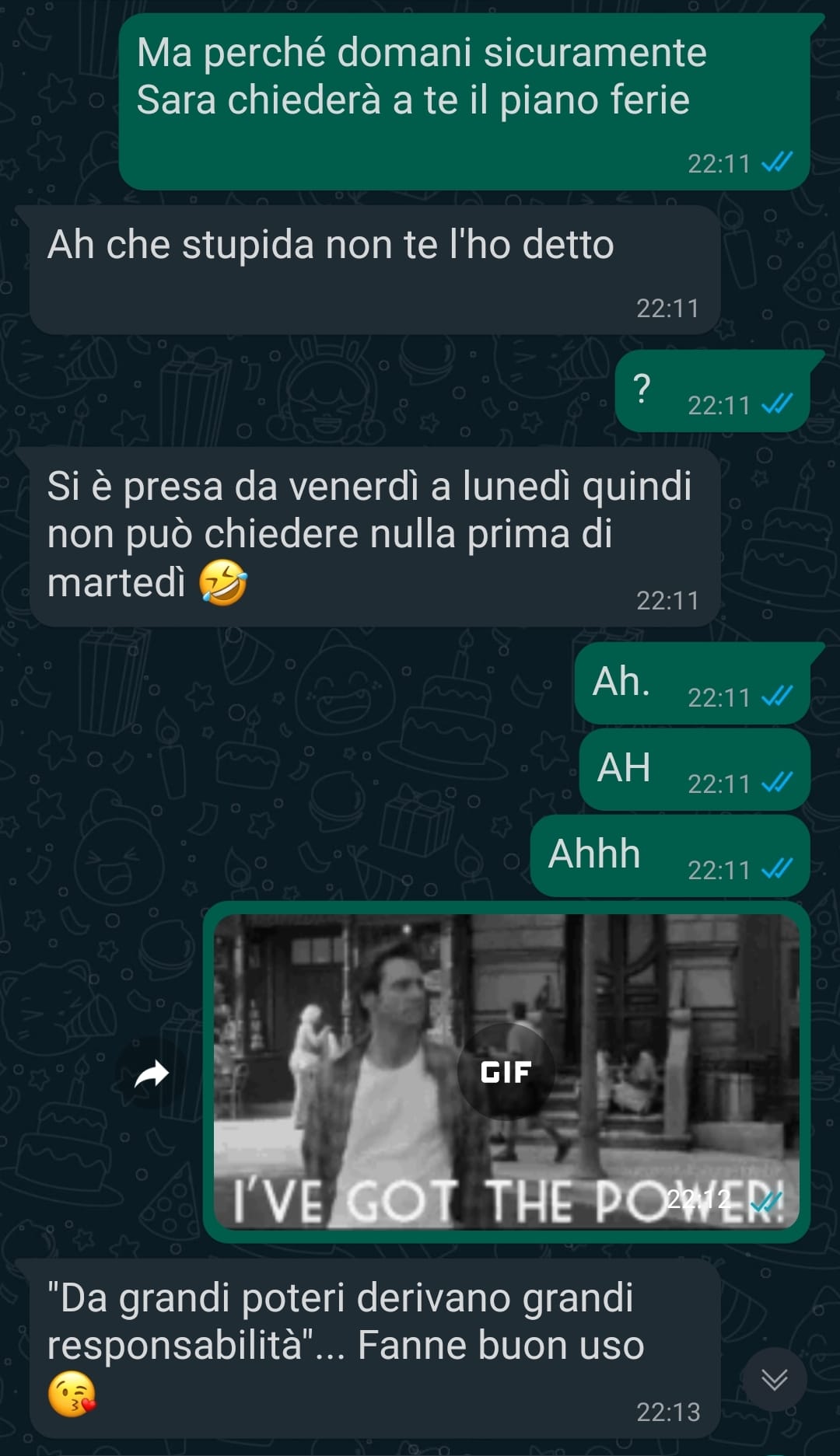
Task: Jump to latest messages with down chevron
Action: 774,1379
